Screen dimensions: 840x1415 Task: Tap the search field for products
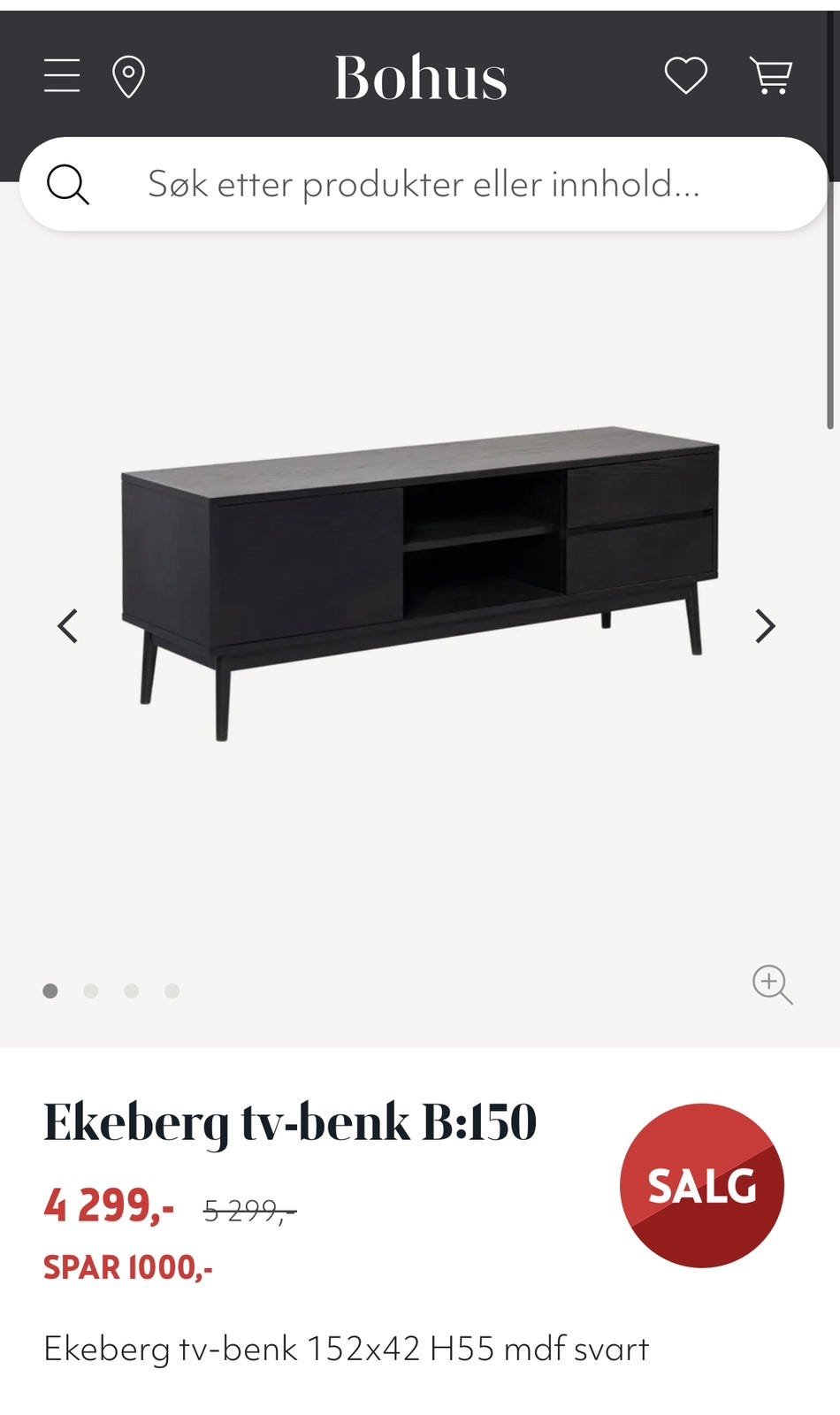pyautogui.click(x=423, y=184)
